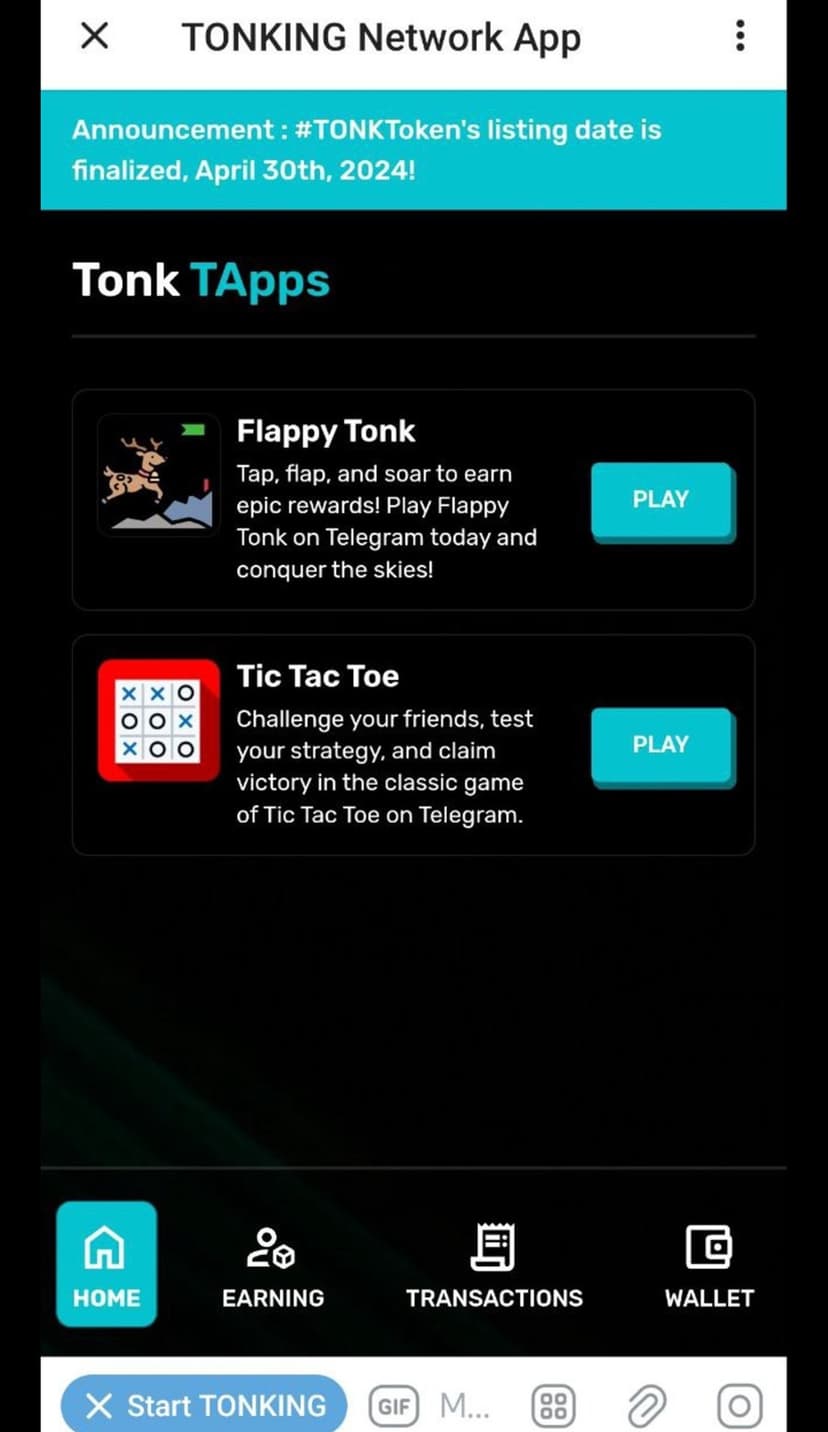The image size is (828, 1432).
Task: Close the TONKING Network App
Action: pos(94,37)
